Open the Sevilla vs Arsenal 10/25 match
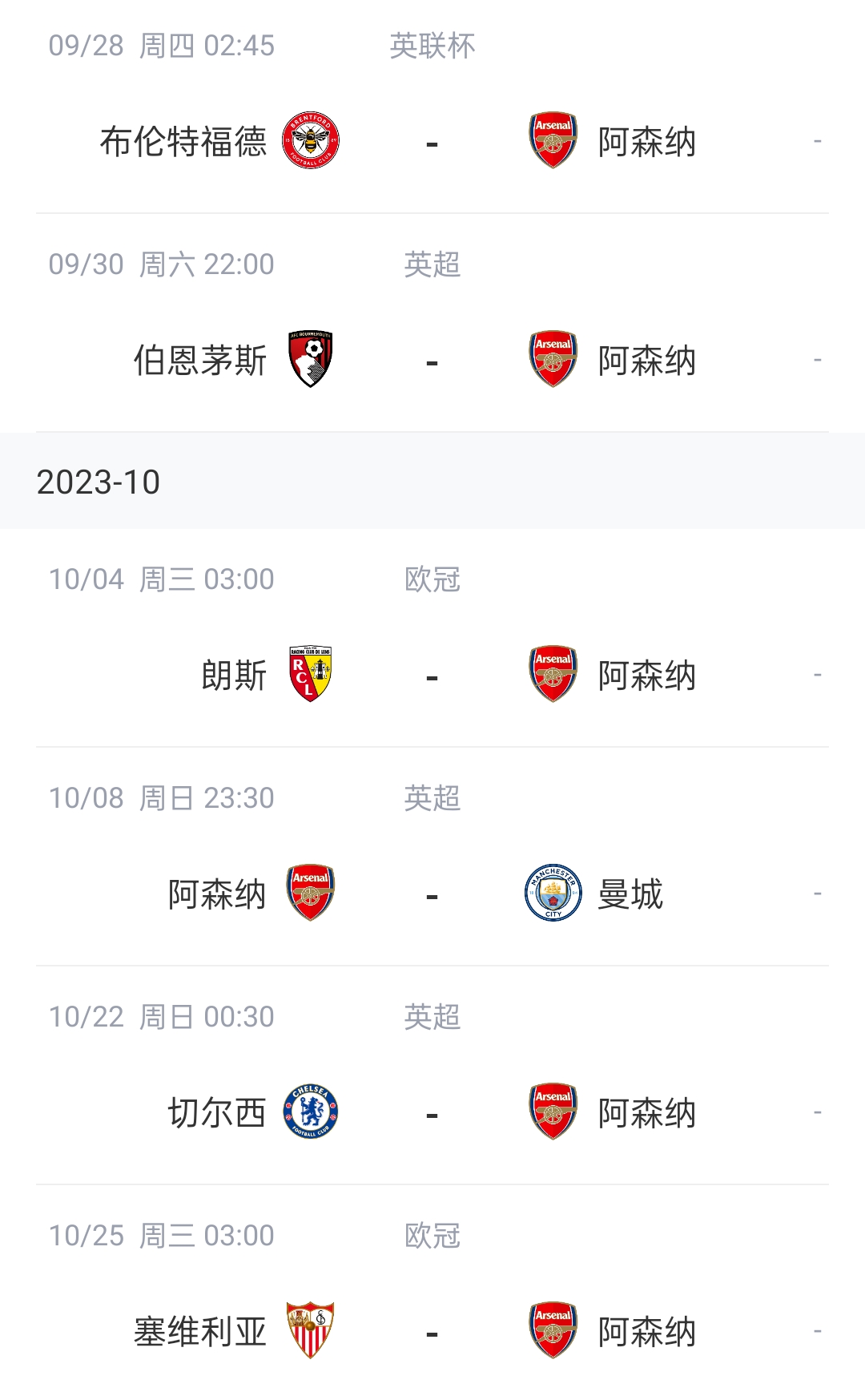The width and height of the screenshot is (865, 1400). (x=432, y=1293)
